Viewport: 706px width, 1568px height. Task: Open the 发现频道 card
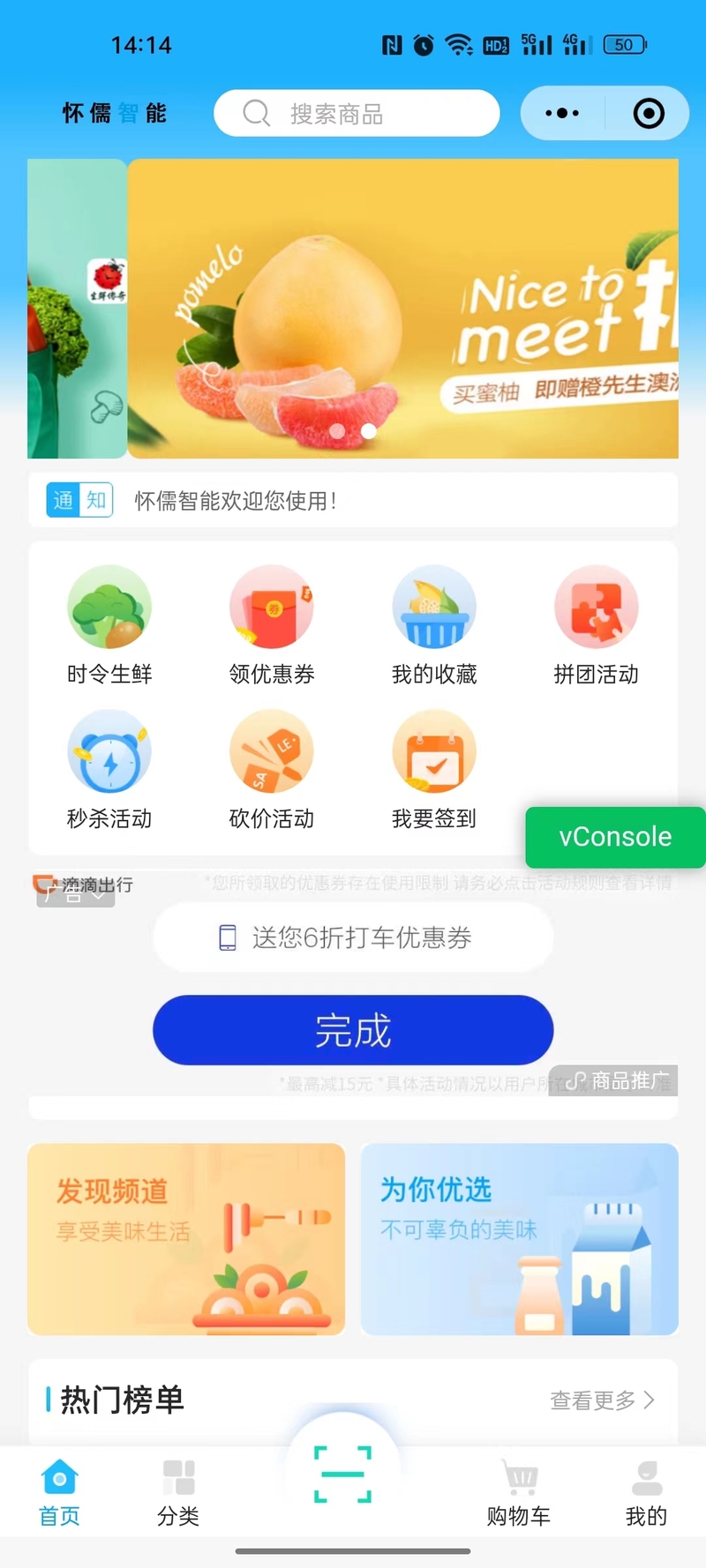pos(186,1239)
